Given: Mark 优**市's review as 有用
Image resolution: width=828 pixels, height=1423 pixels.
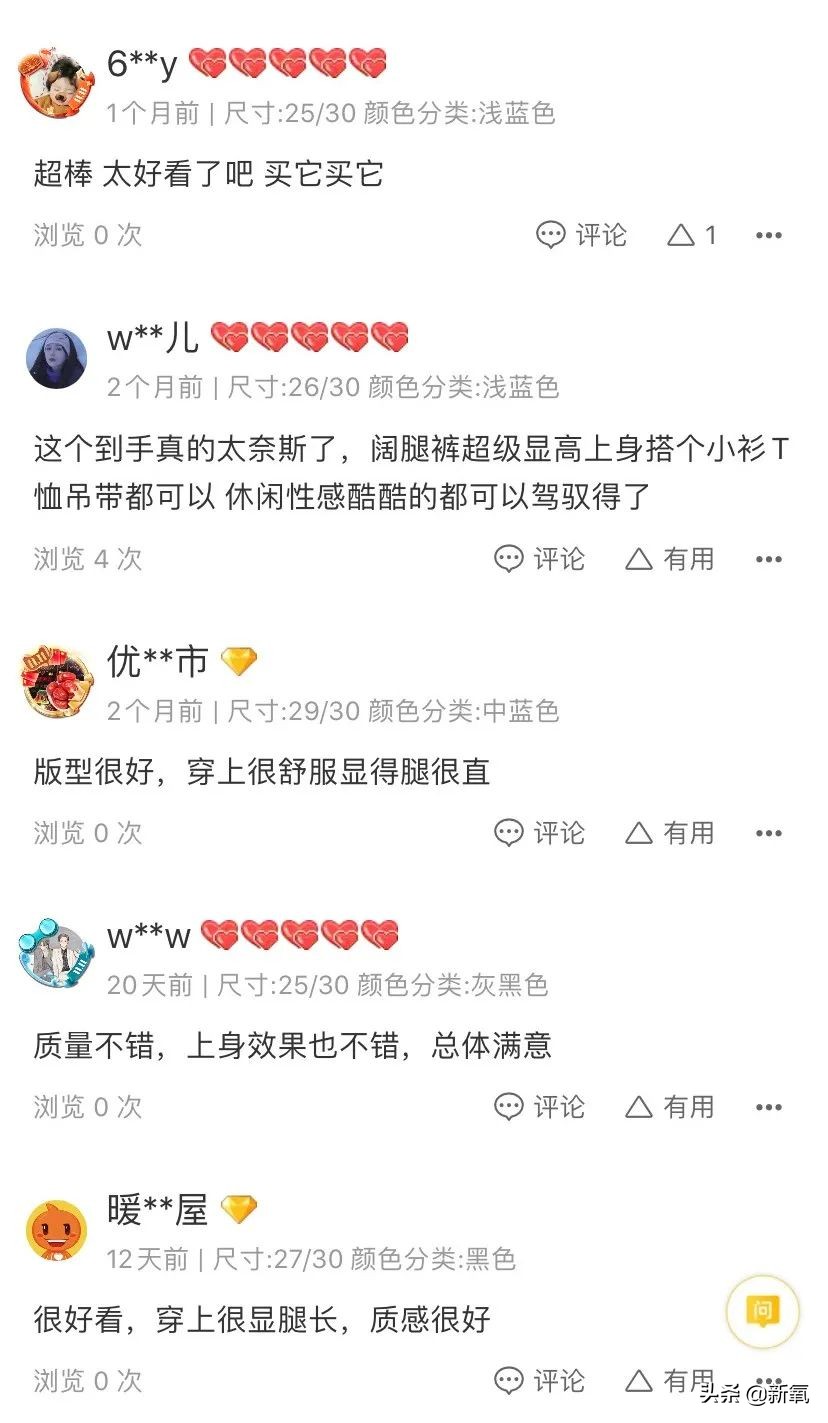Looking at the screenshot, I should tap(668, 832).
